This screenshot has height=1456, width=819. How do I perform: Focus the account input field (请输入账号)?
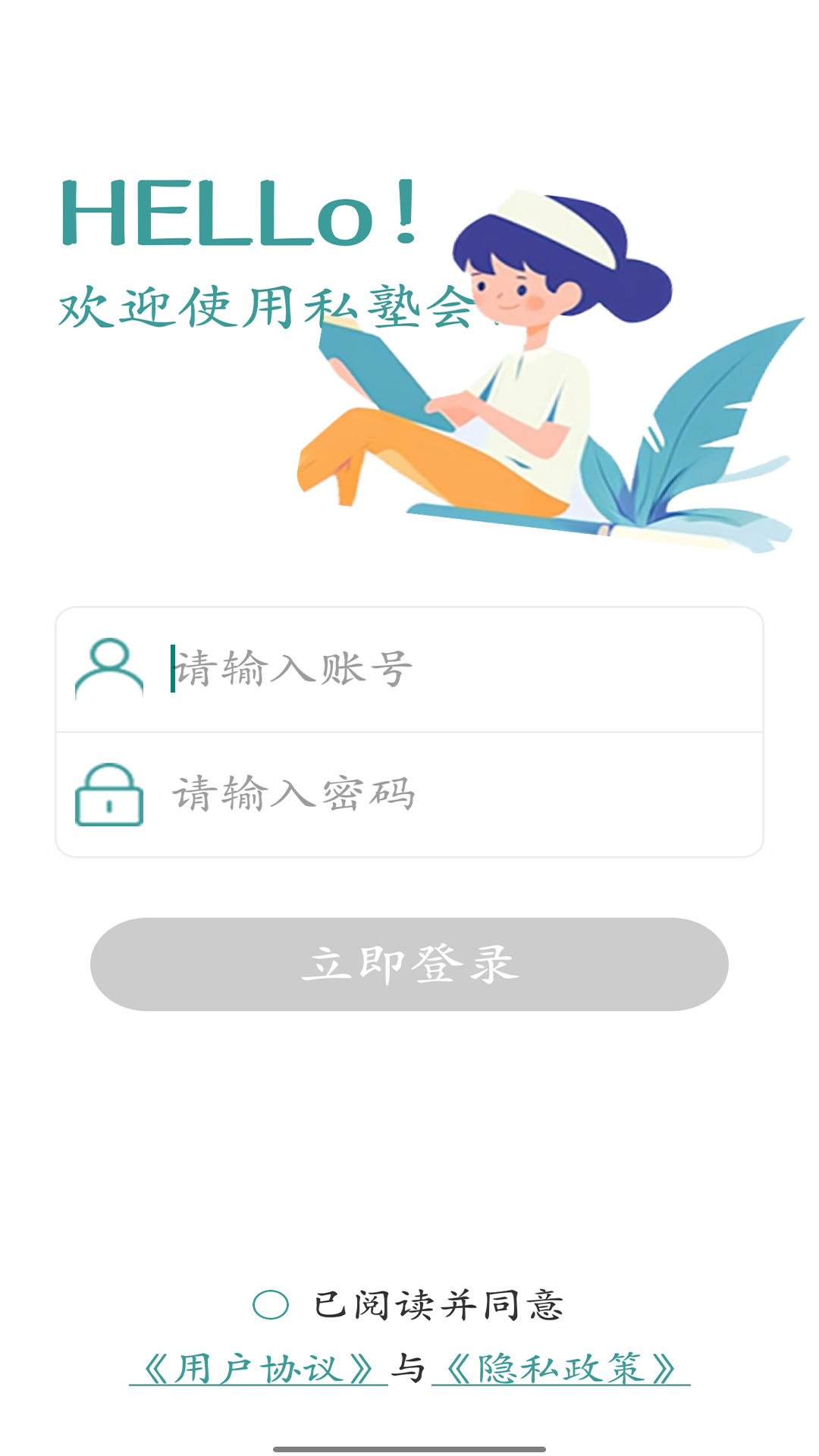(x=455, y=669)
